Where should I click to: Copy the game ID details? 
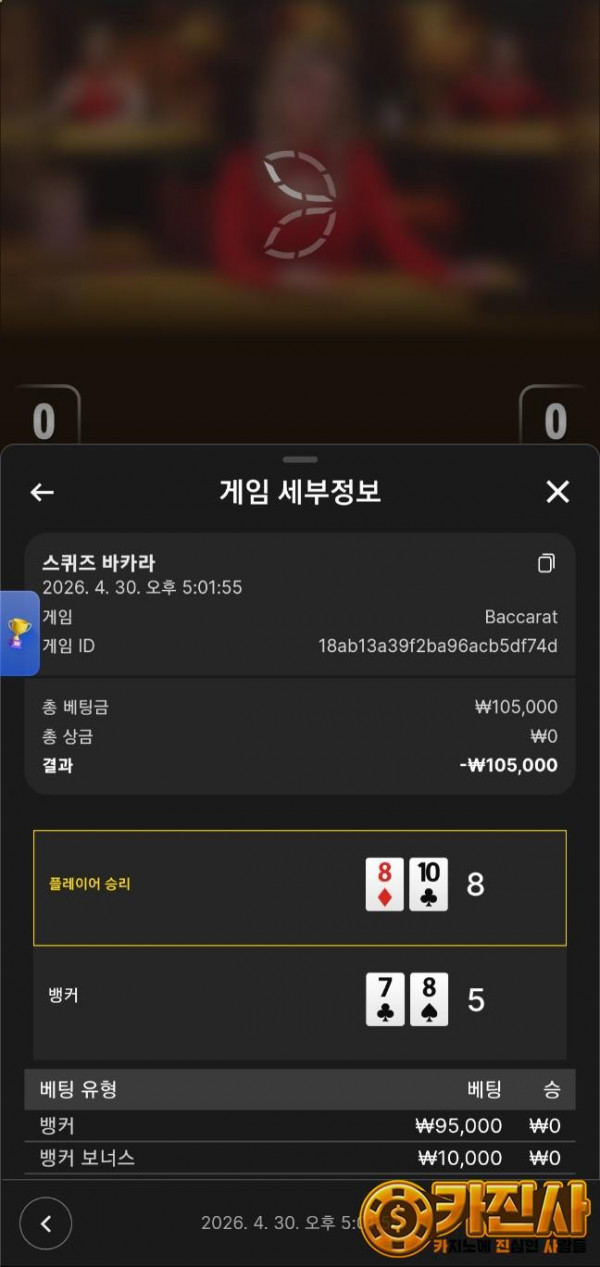coord(546,563)
